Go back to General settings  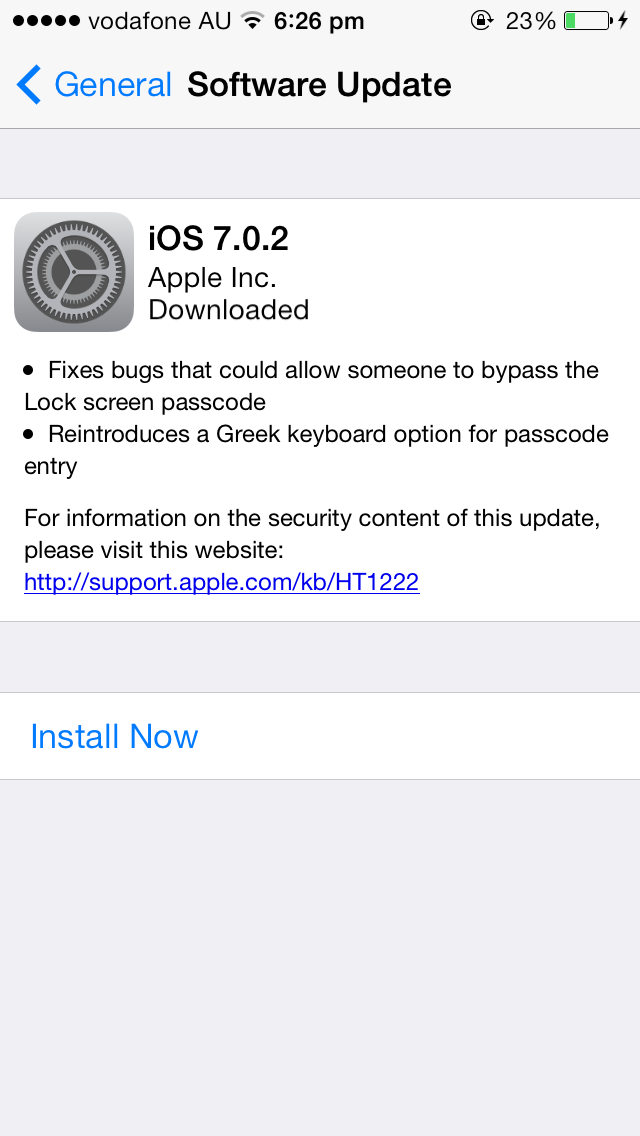[94, 85]
